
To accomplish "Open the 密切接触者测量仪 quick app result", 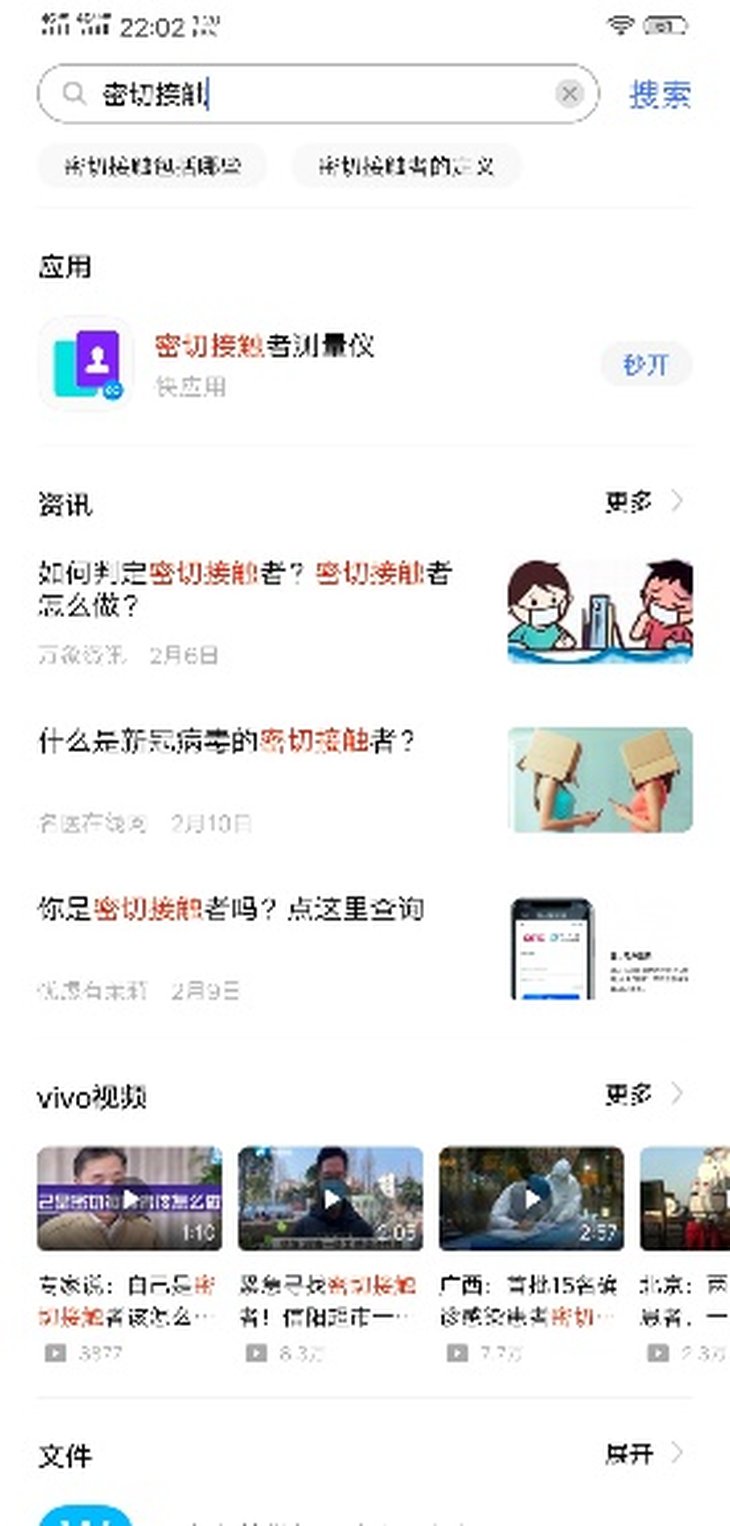I will tap(265, 364).
